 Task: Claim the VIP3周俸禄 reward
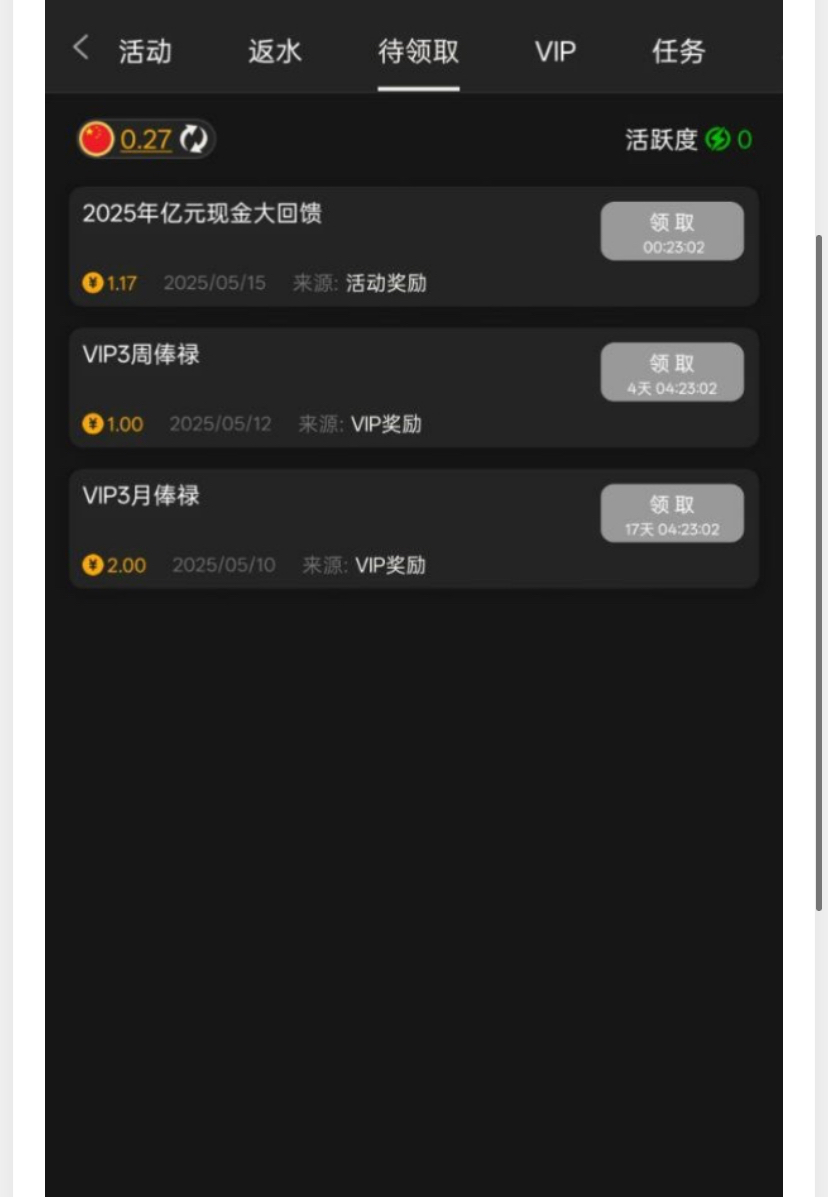[x=672, y=372]
